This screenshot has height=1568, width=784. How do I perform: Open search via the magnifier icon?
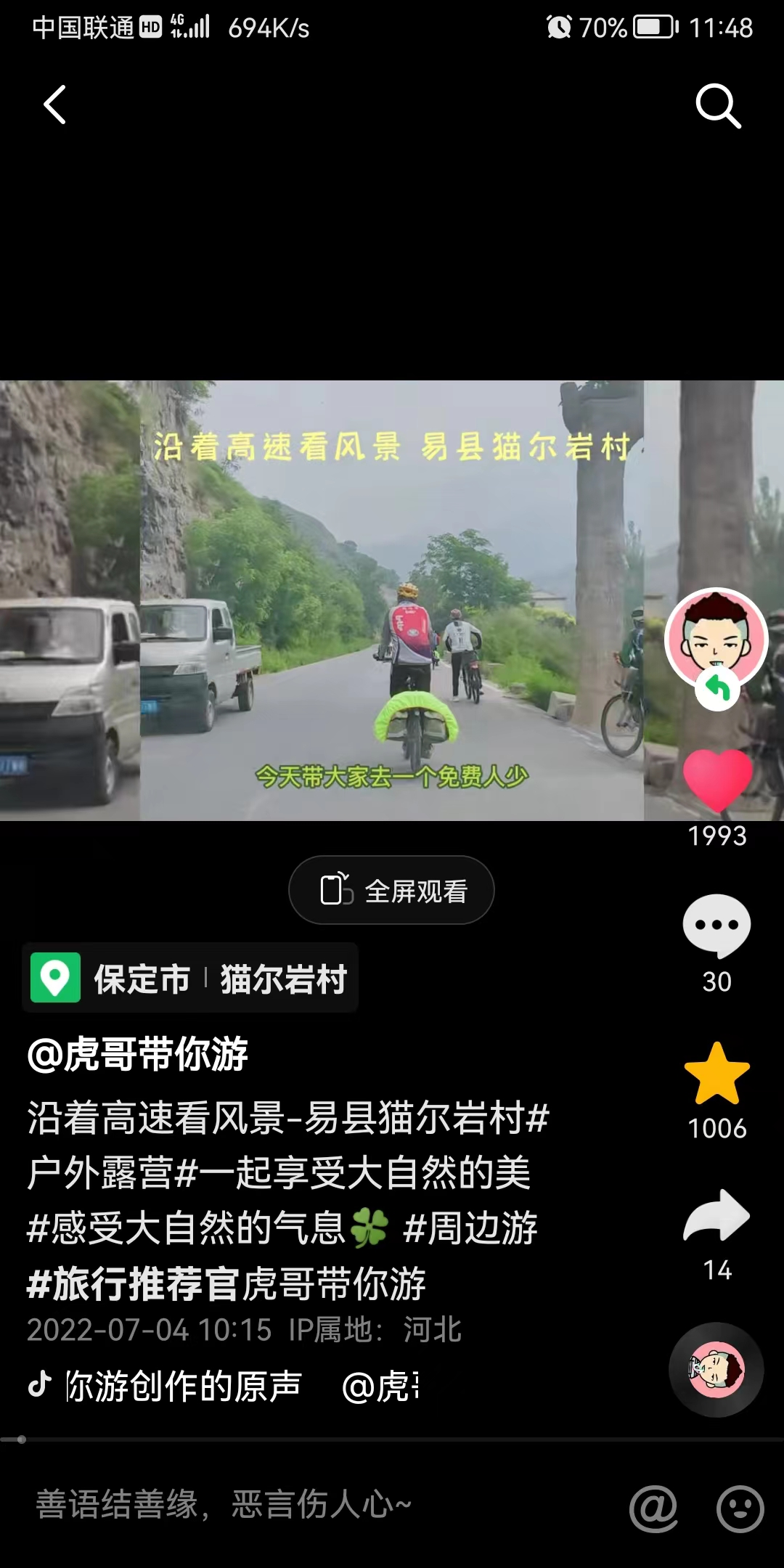click(718, 106)
